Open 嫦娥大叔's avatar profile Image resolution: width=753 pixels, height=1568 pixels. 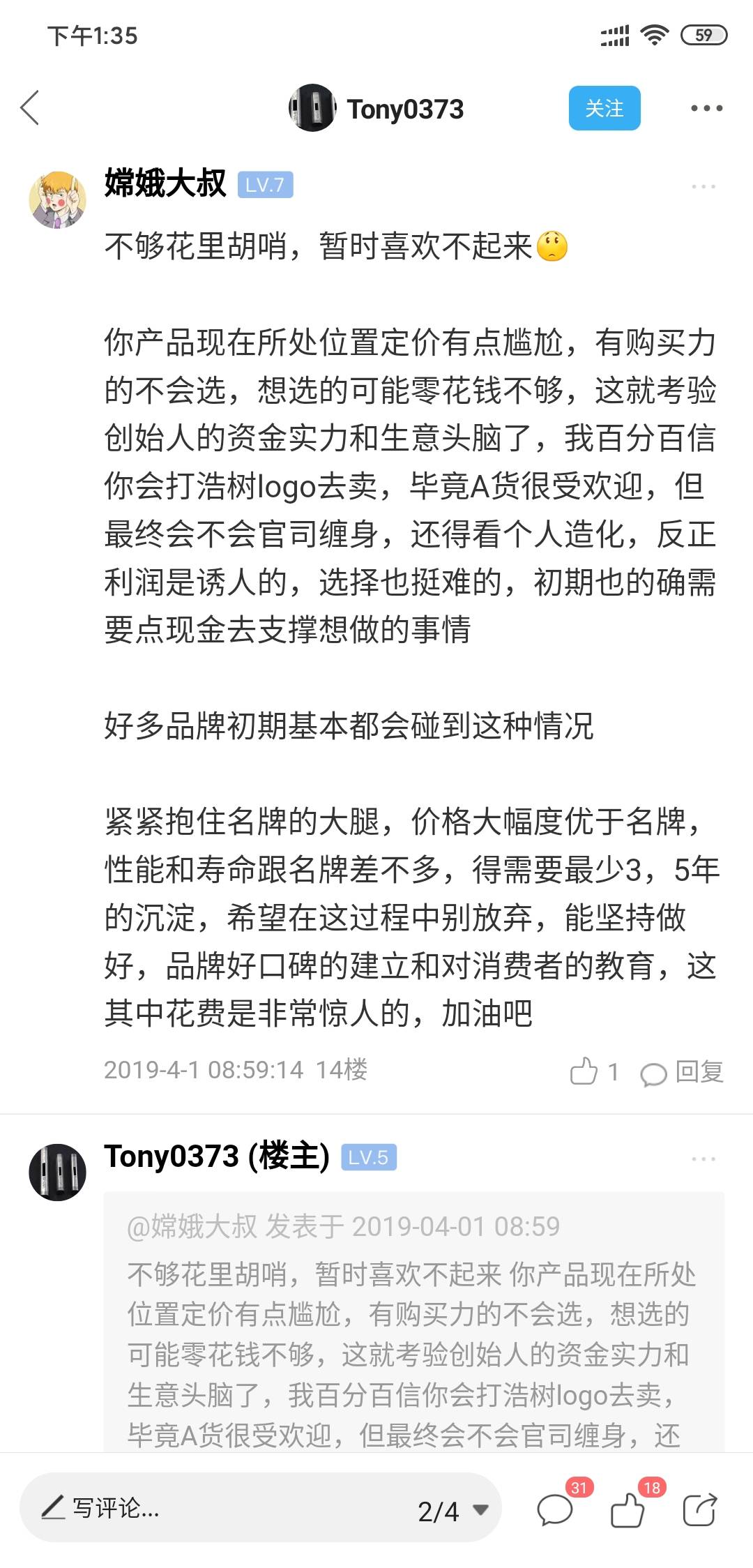tap(57, 200)
